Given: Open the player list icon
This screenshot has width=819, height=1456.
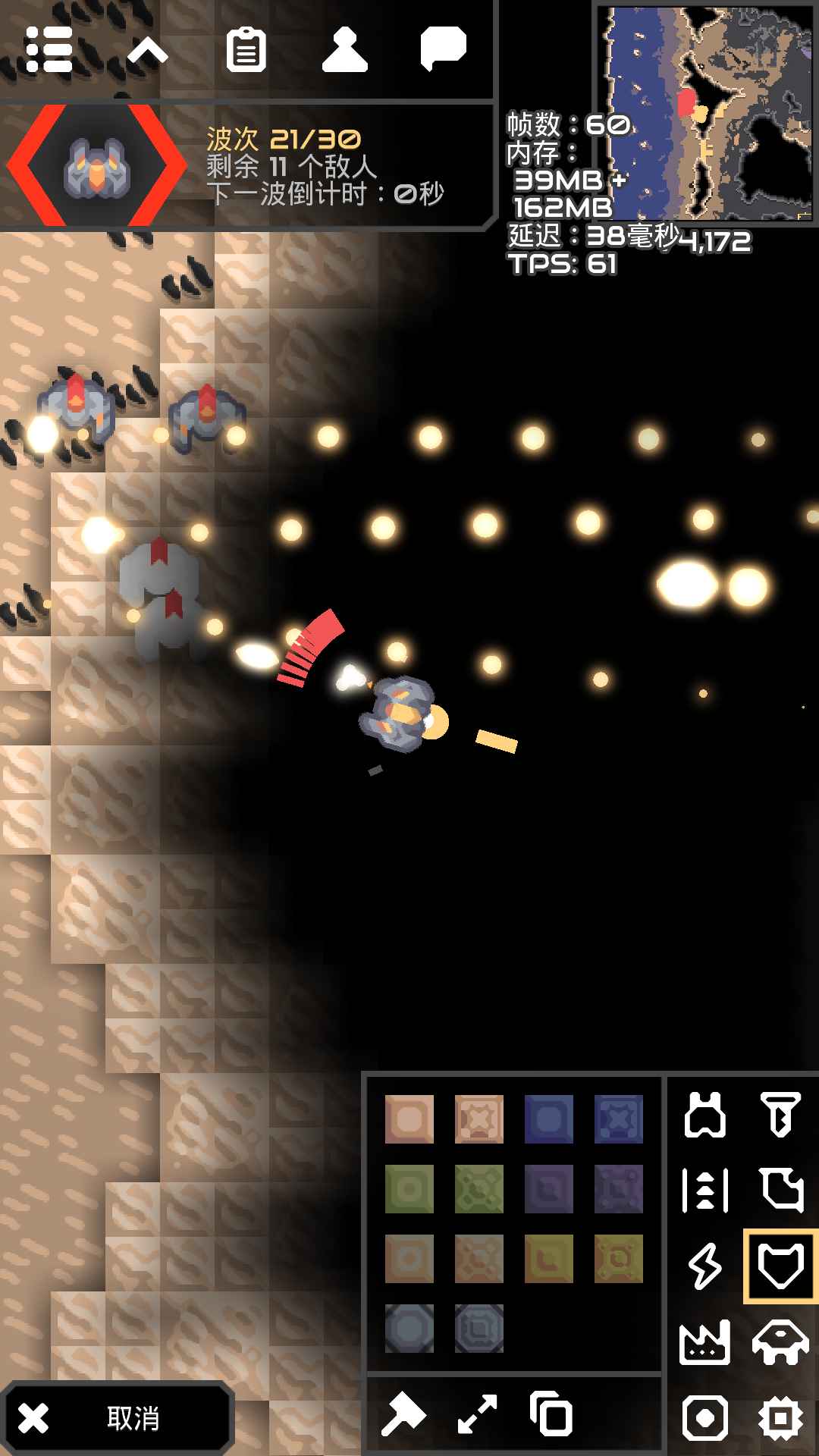Looking at the screenshot, I should [345, 50].
